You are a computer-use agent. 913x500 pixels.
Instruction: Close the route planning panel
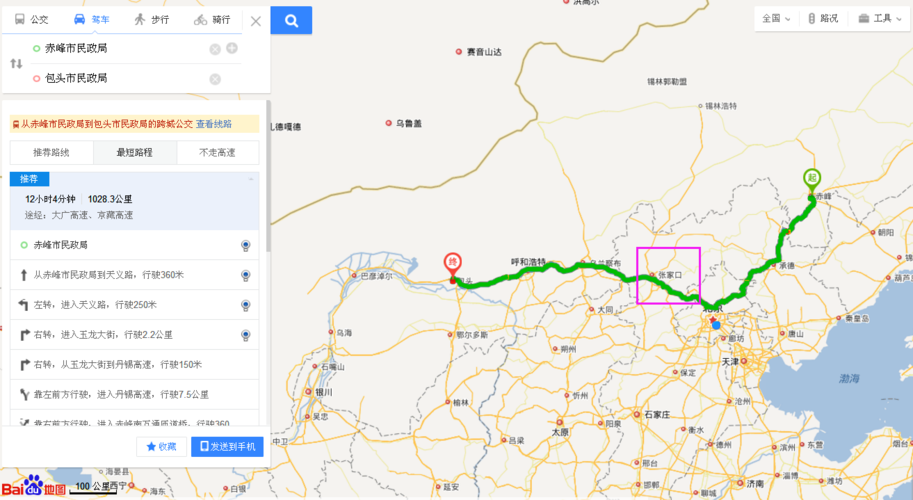256,20
